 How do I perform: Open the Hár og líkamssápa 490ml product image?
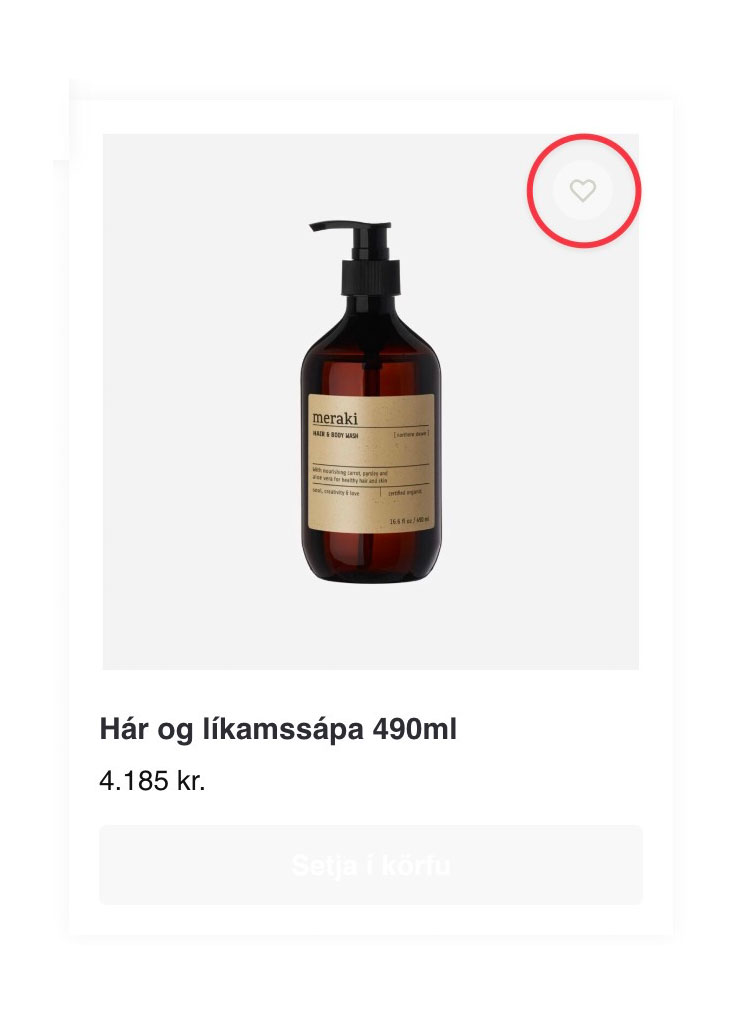(371, 402)
